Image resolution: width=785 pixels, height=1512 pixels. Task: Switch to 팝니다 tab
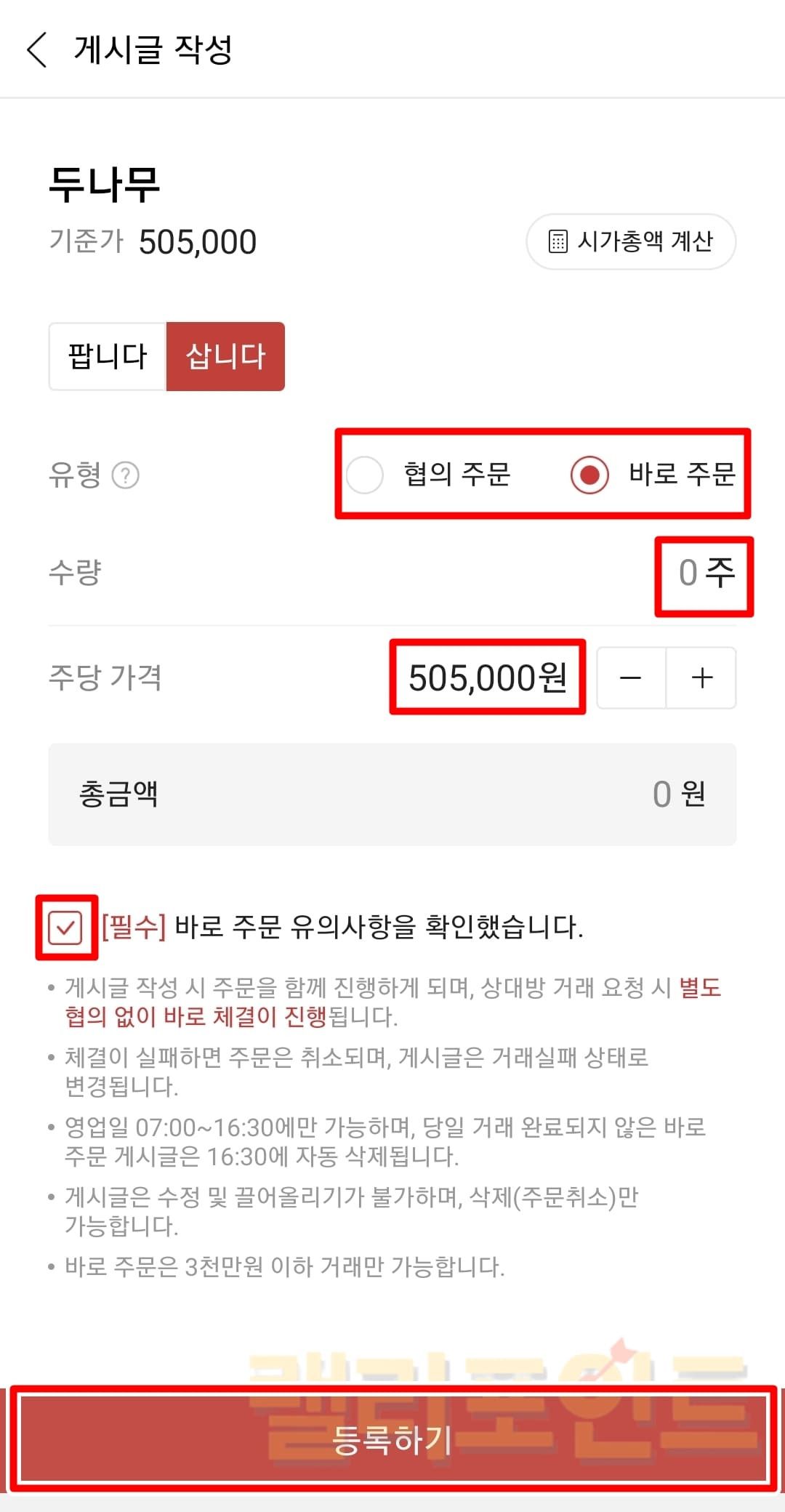pyautogui.click(x=108, y=357)
